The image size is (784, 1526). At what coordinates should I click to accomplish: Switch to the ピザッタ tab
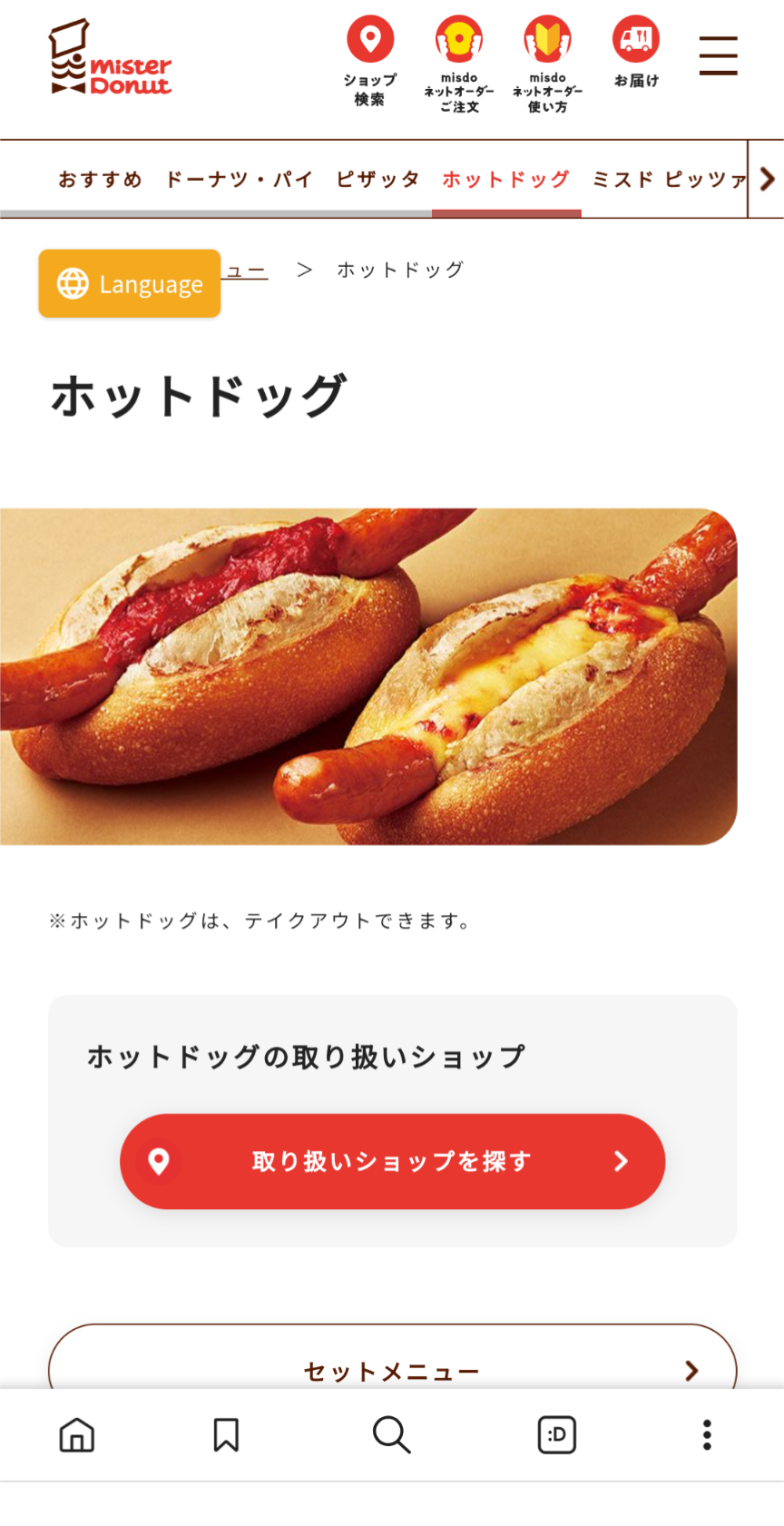[378, 179]
